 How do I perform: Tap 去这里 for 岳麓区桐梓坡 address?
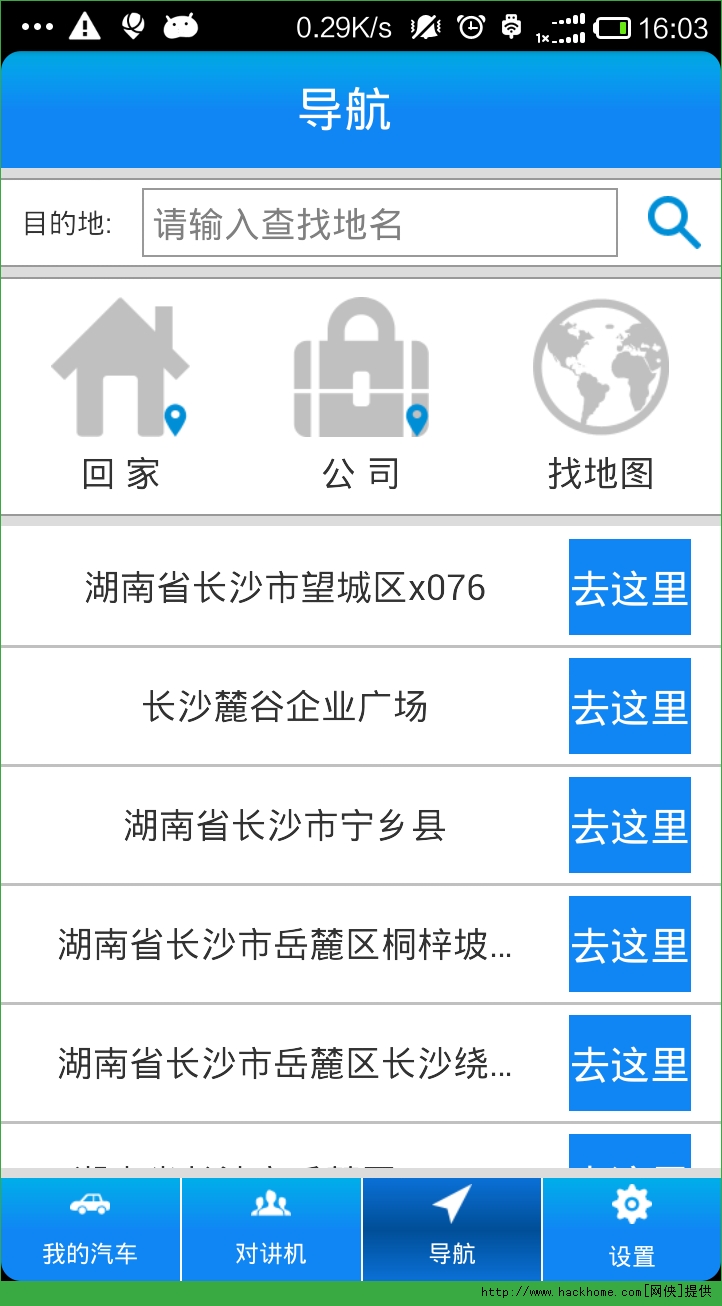point(629,944)
